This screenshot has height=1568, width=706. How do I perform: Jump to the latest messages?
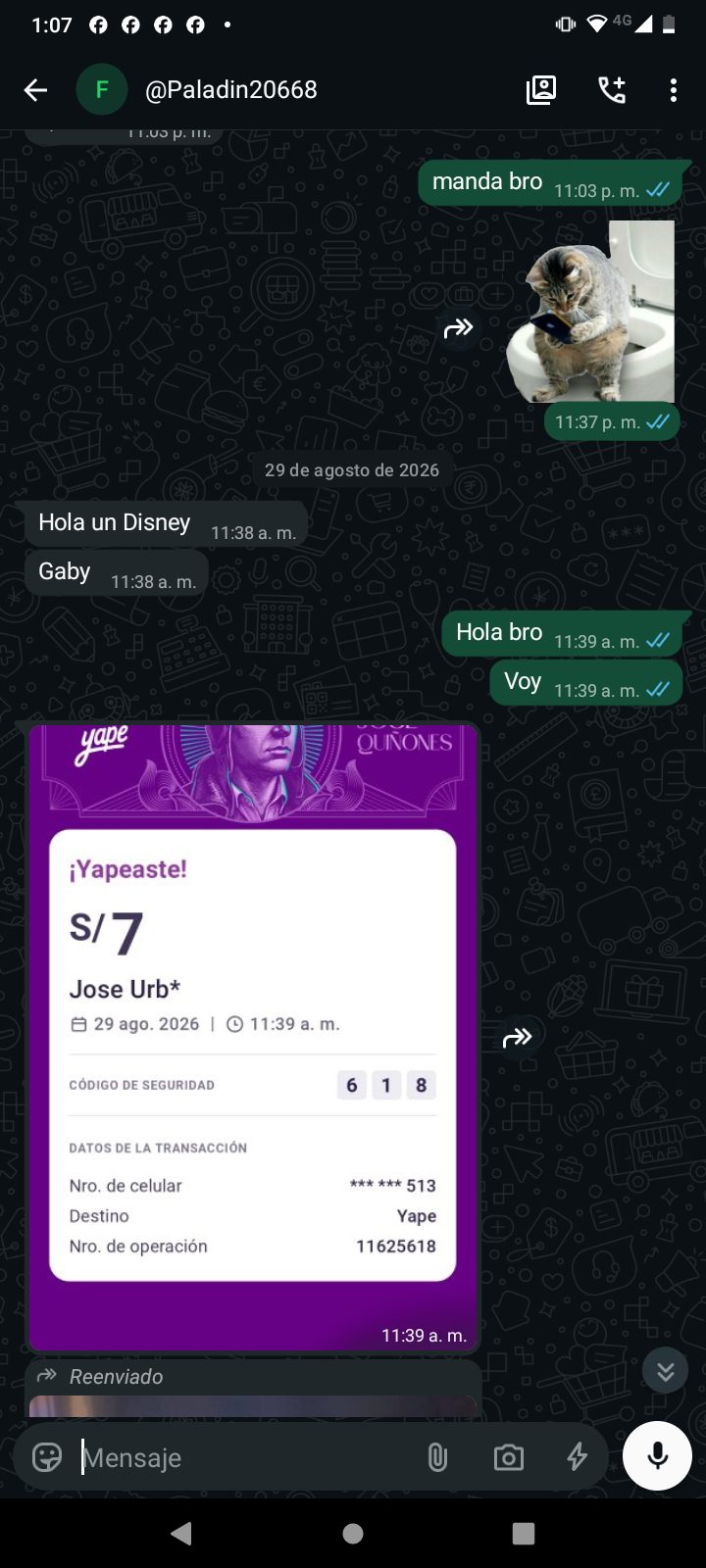click(x=666, y=1371)
